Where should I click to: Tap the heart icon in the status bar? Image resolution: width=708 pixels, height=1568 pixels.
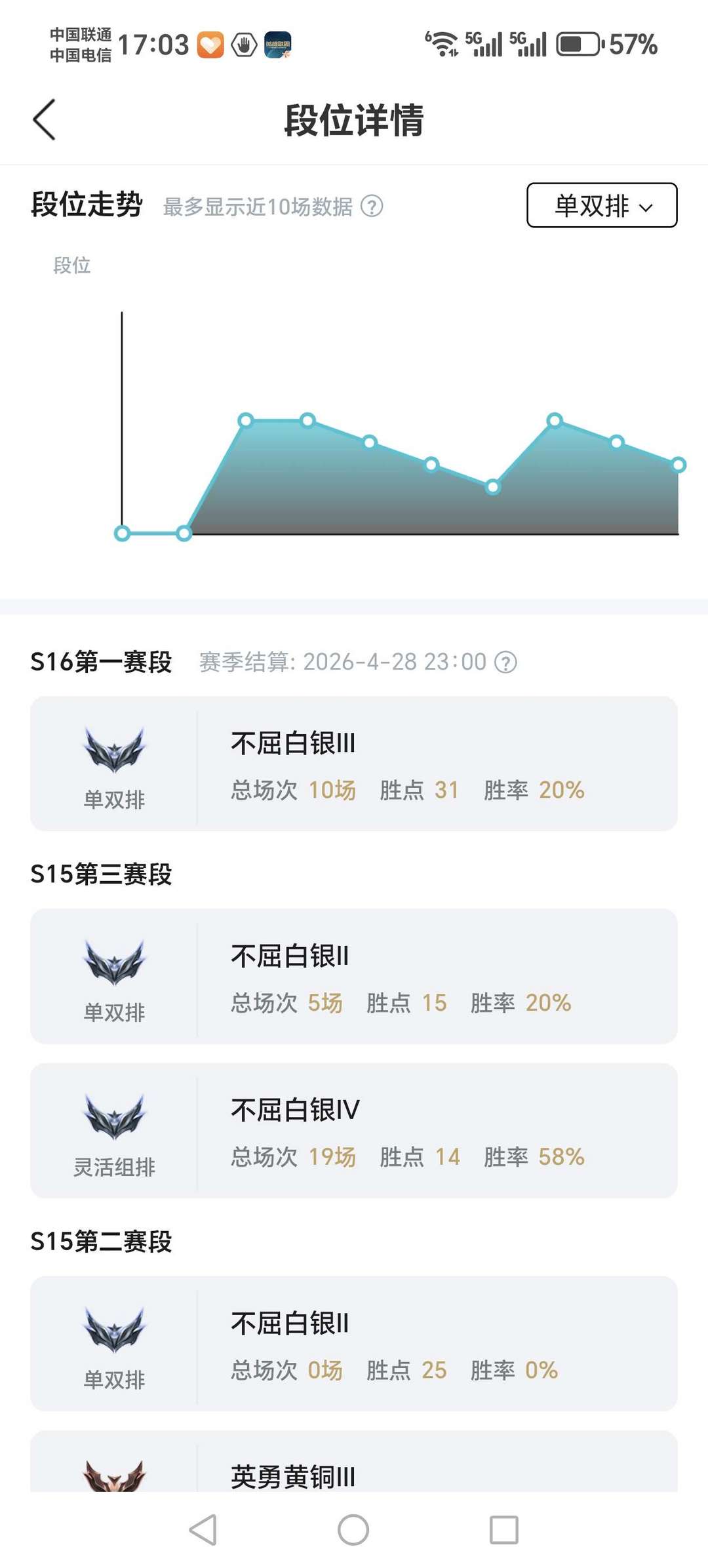point(211,43)
